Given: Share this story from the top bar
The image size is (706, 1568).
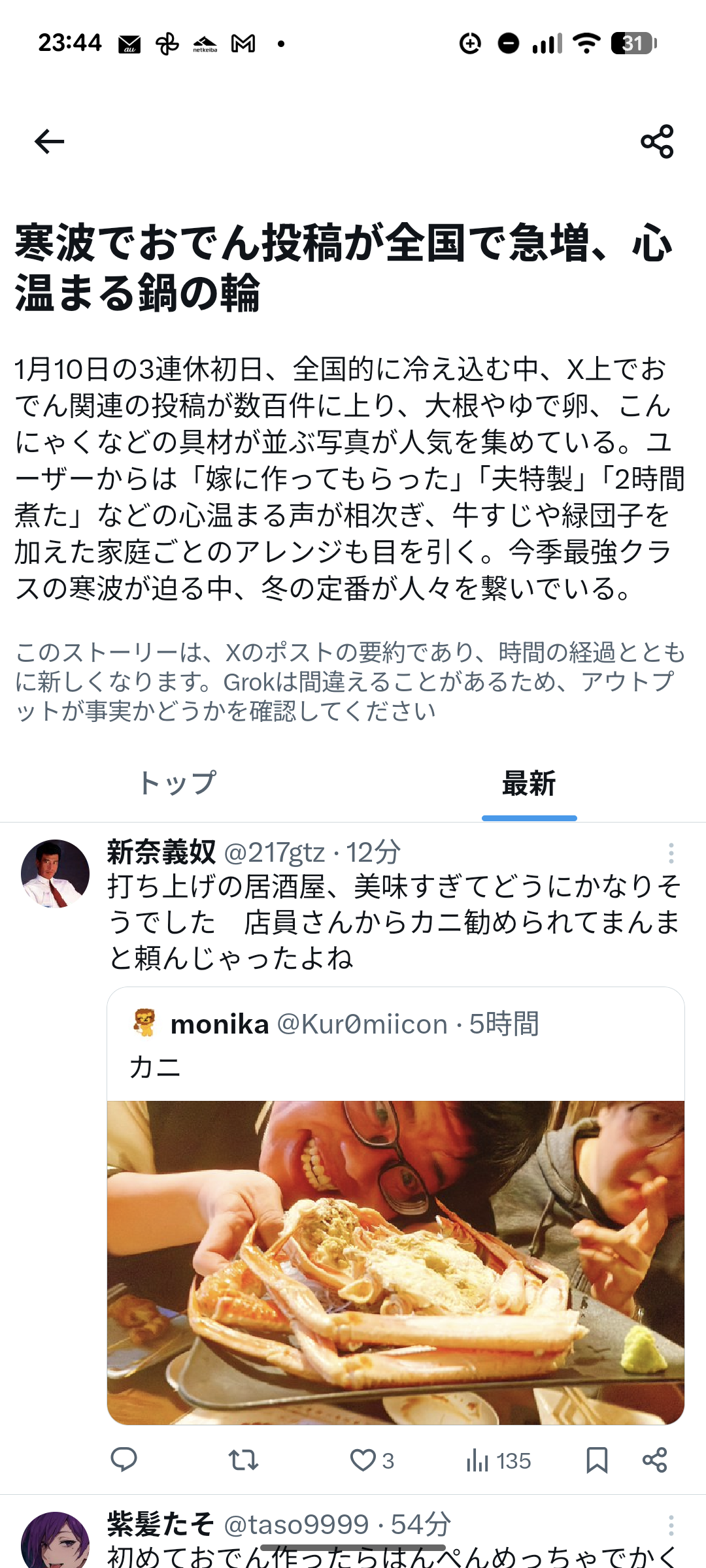Looking at the screenshot, I should click(657, 141).
